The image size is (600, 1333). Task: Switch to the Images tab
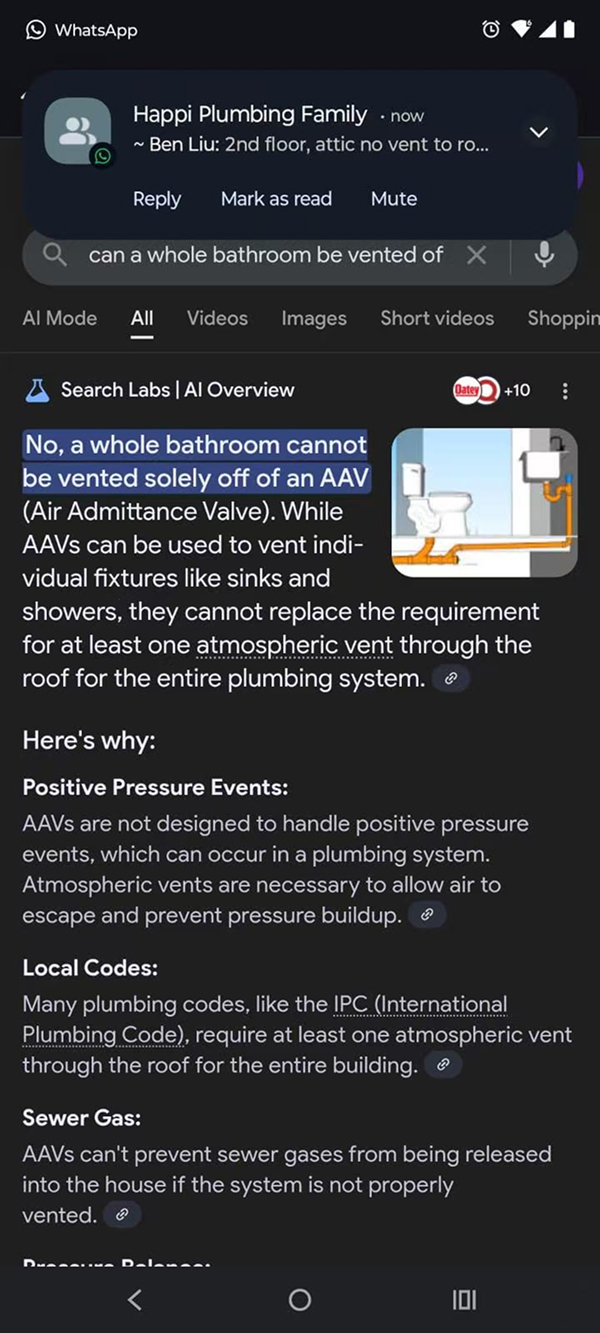(314, 318)
